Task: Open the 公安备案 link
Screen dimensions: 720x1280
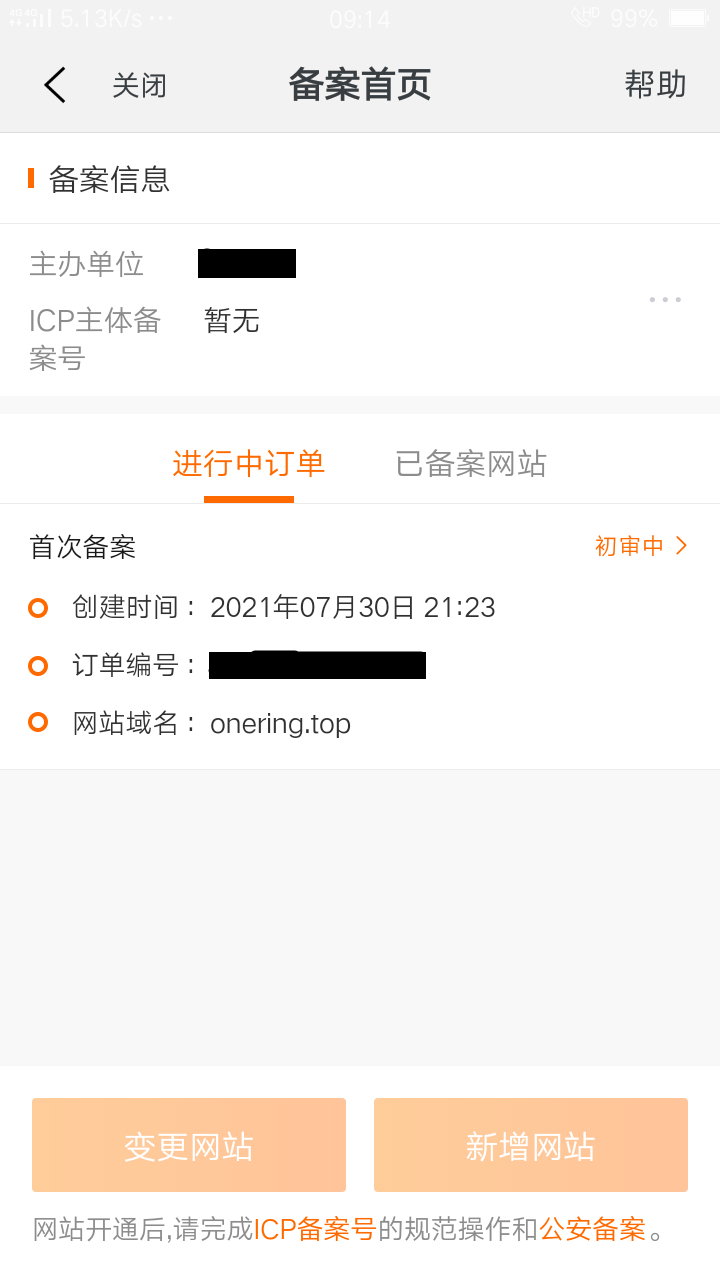Action: pyautogui.click(x=593, y=1229)
